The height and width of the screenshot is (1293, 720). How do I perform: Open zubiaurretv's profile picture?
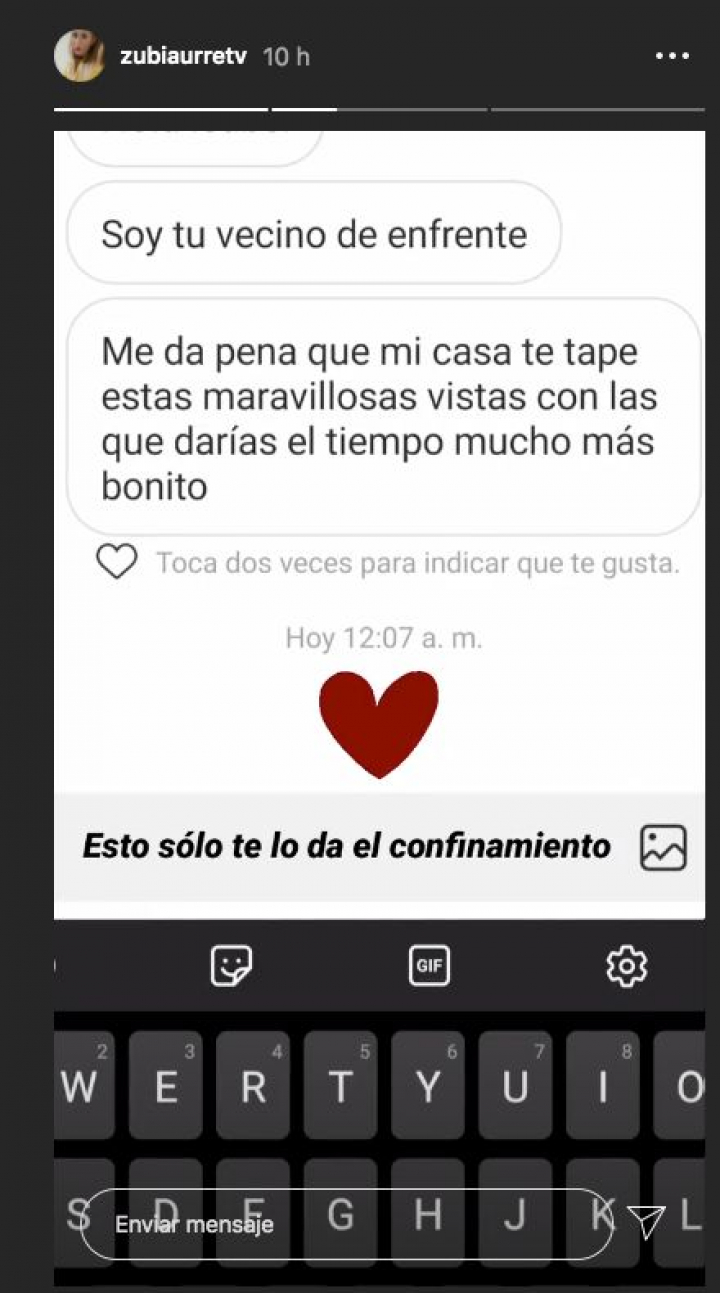tap(79, 56)
